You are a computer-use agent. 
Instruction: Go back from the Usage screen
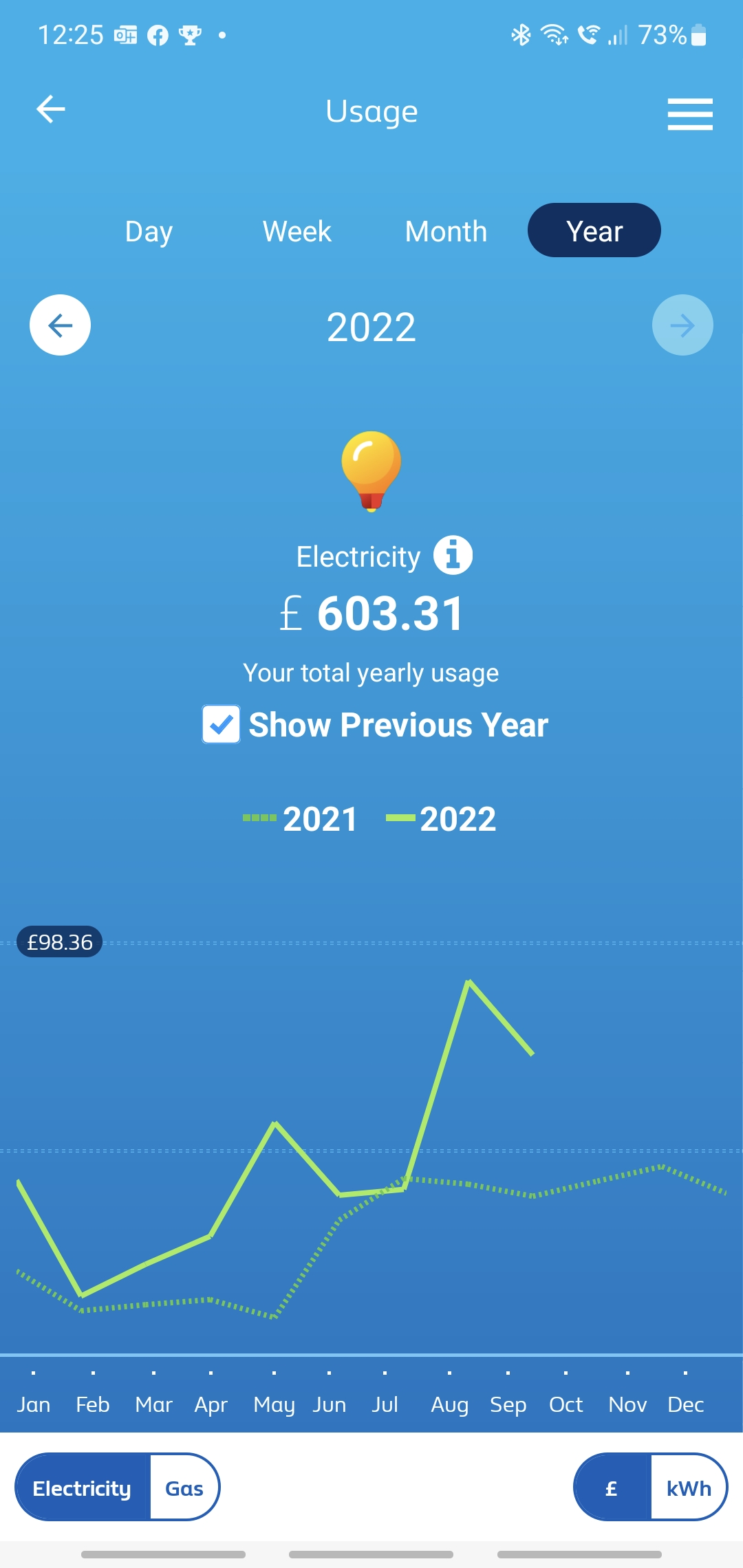point(51,109)
